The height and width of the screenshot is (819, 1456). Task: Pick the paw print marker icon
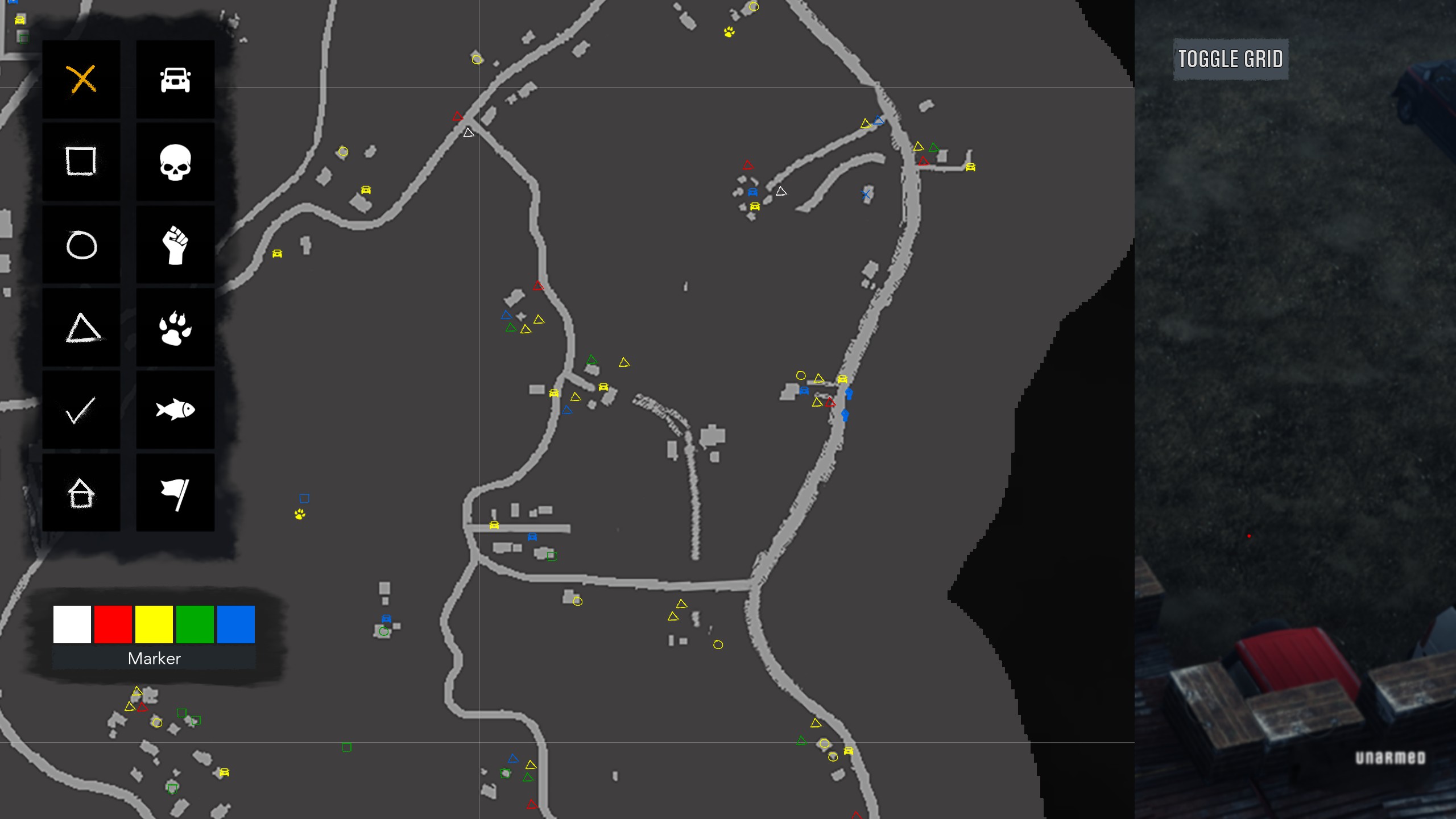coord(175,328)
